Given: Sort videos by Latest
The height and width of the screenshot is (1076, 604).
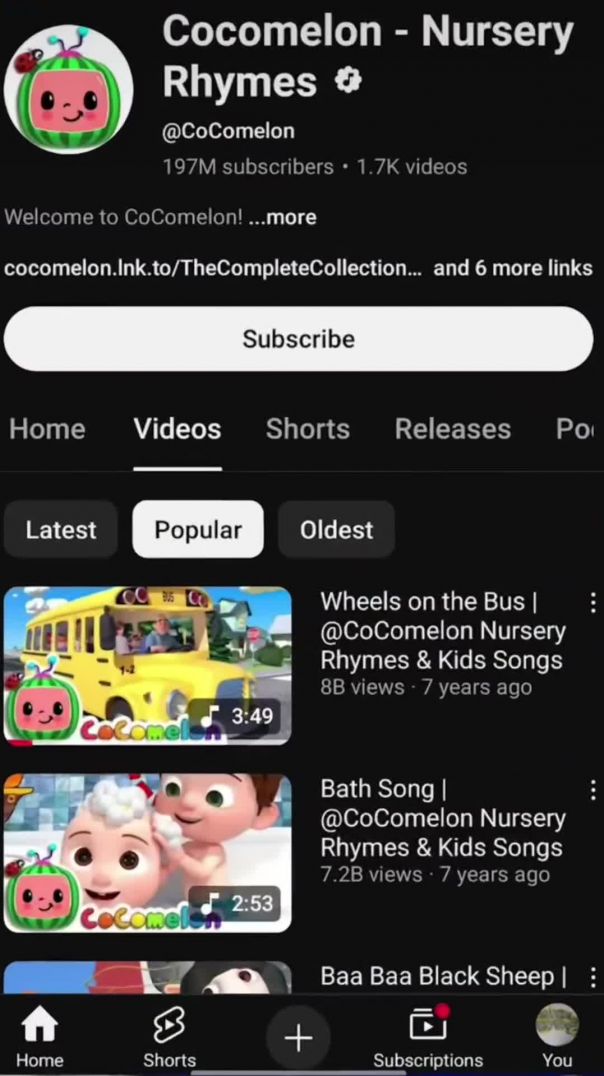Looking at the screenshot, I should tap(61, 530).
